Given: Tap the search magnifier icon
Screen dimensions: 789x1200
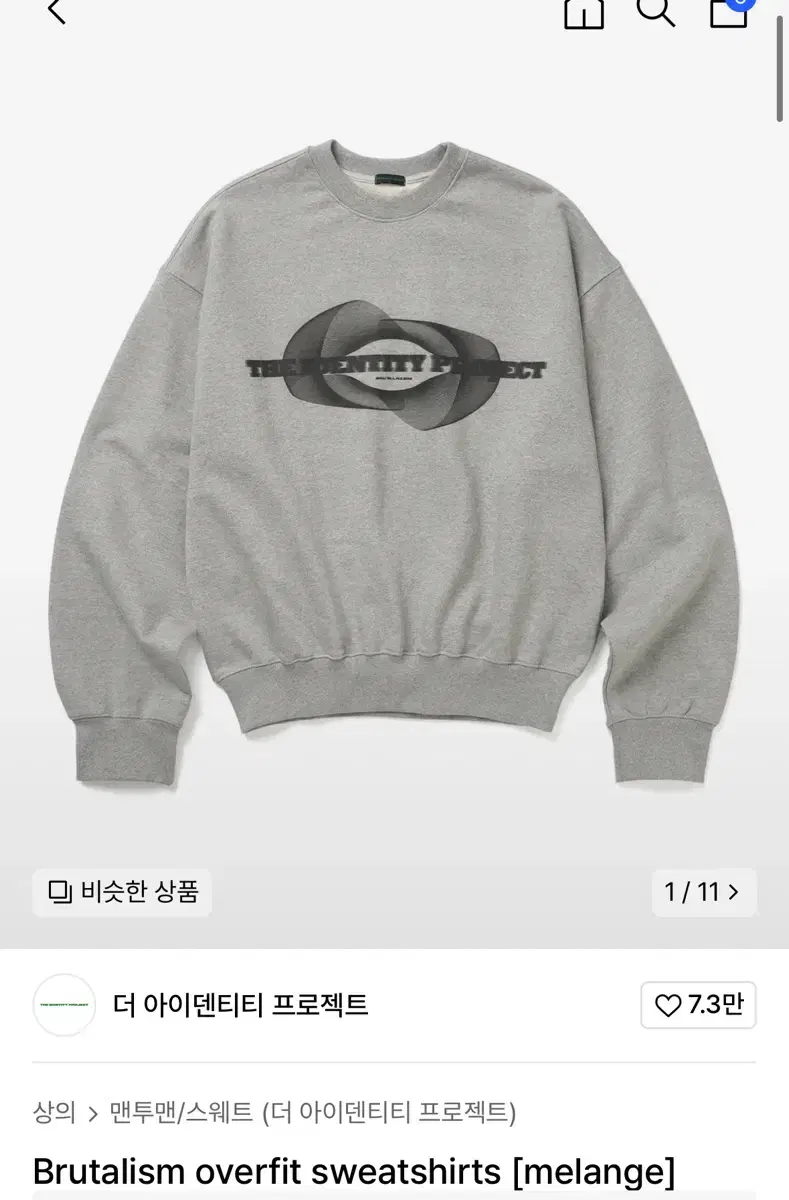Looking at the screenshot, I should pos(656,12).
